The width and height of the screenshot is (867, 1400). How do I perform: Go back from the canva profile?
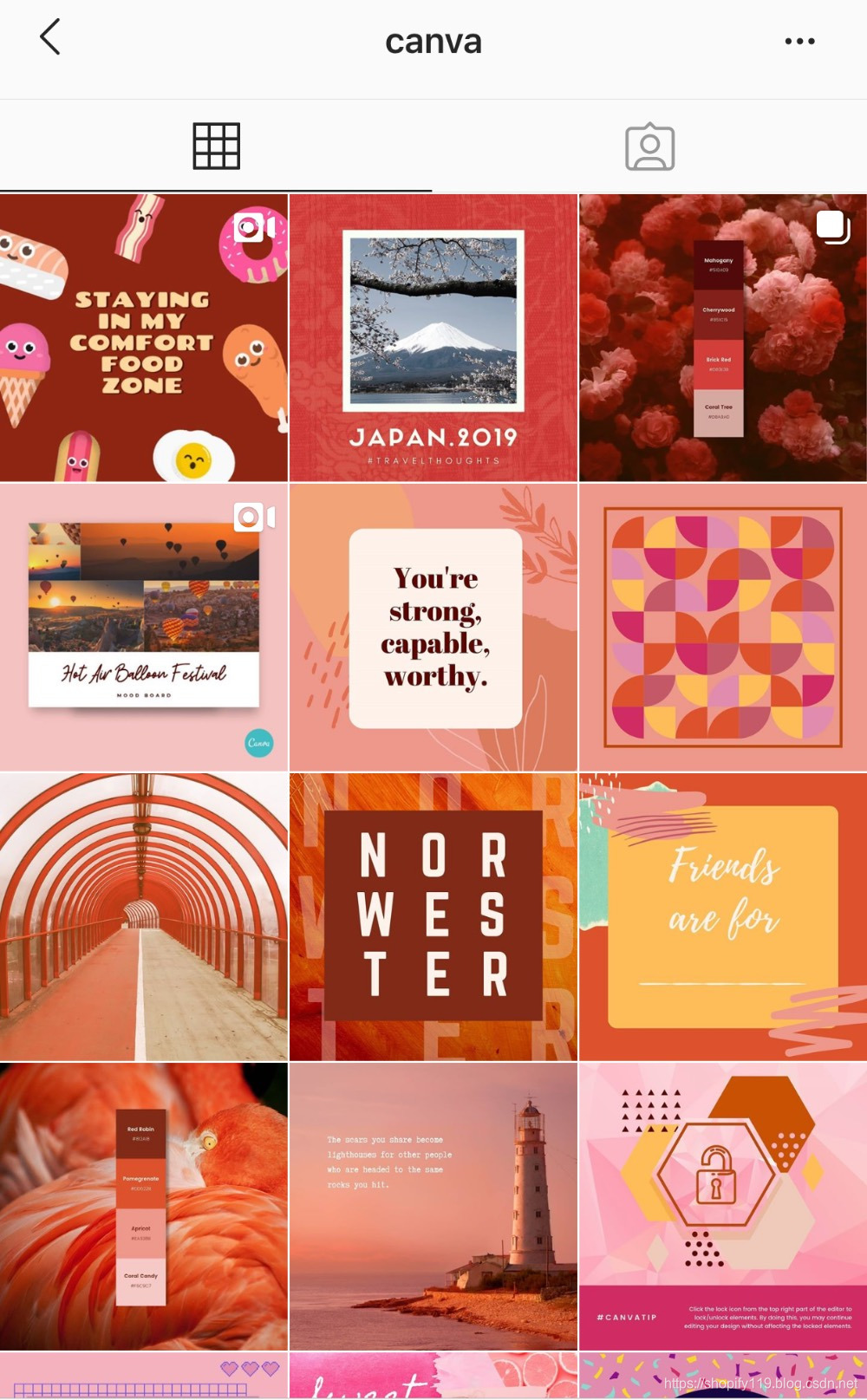[x=50, y=38]
